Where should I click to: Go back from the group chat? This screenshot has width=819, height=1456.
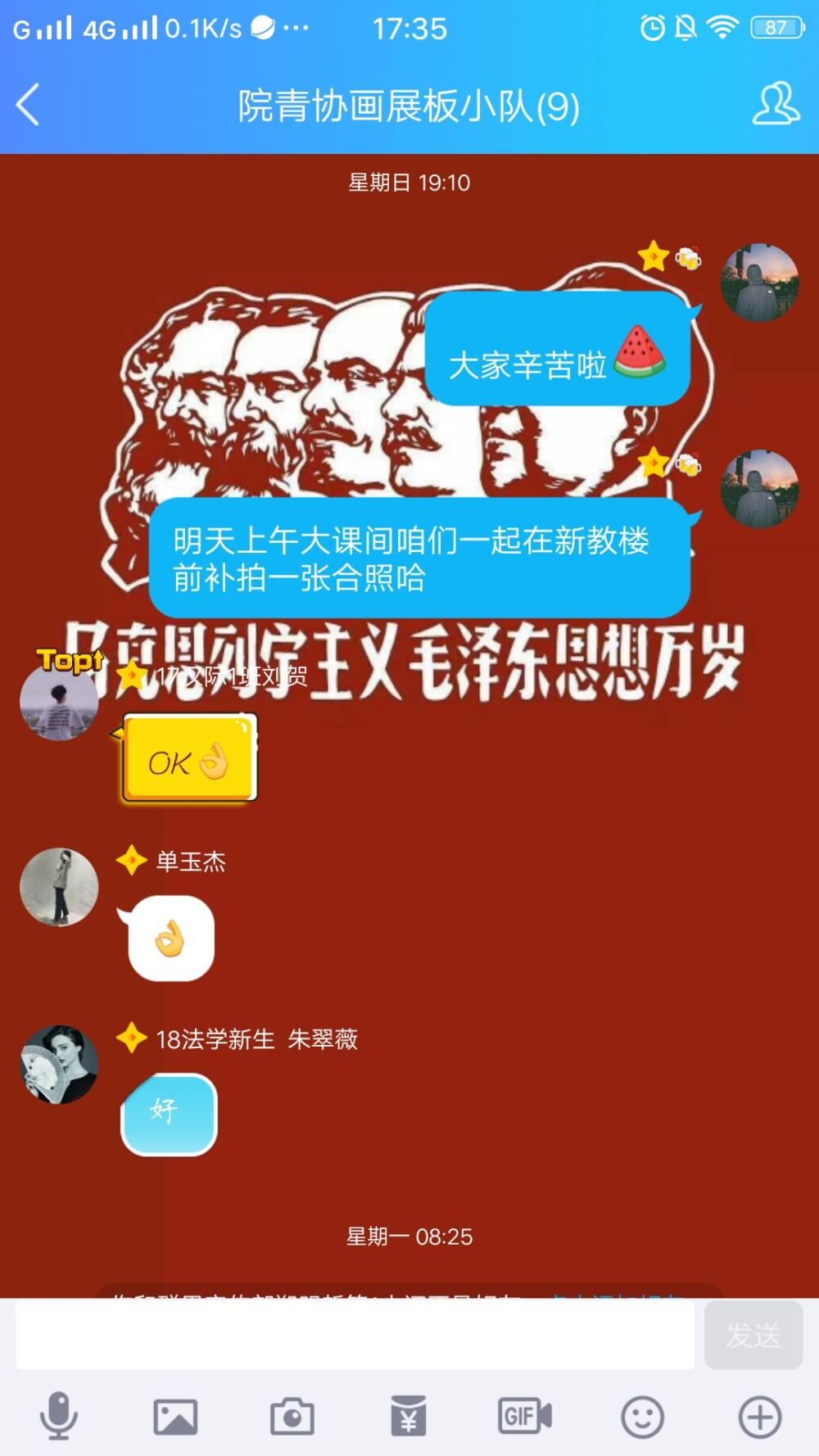tap(28, 106)
